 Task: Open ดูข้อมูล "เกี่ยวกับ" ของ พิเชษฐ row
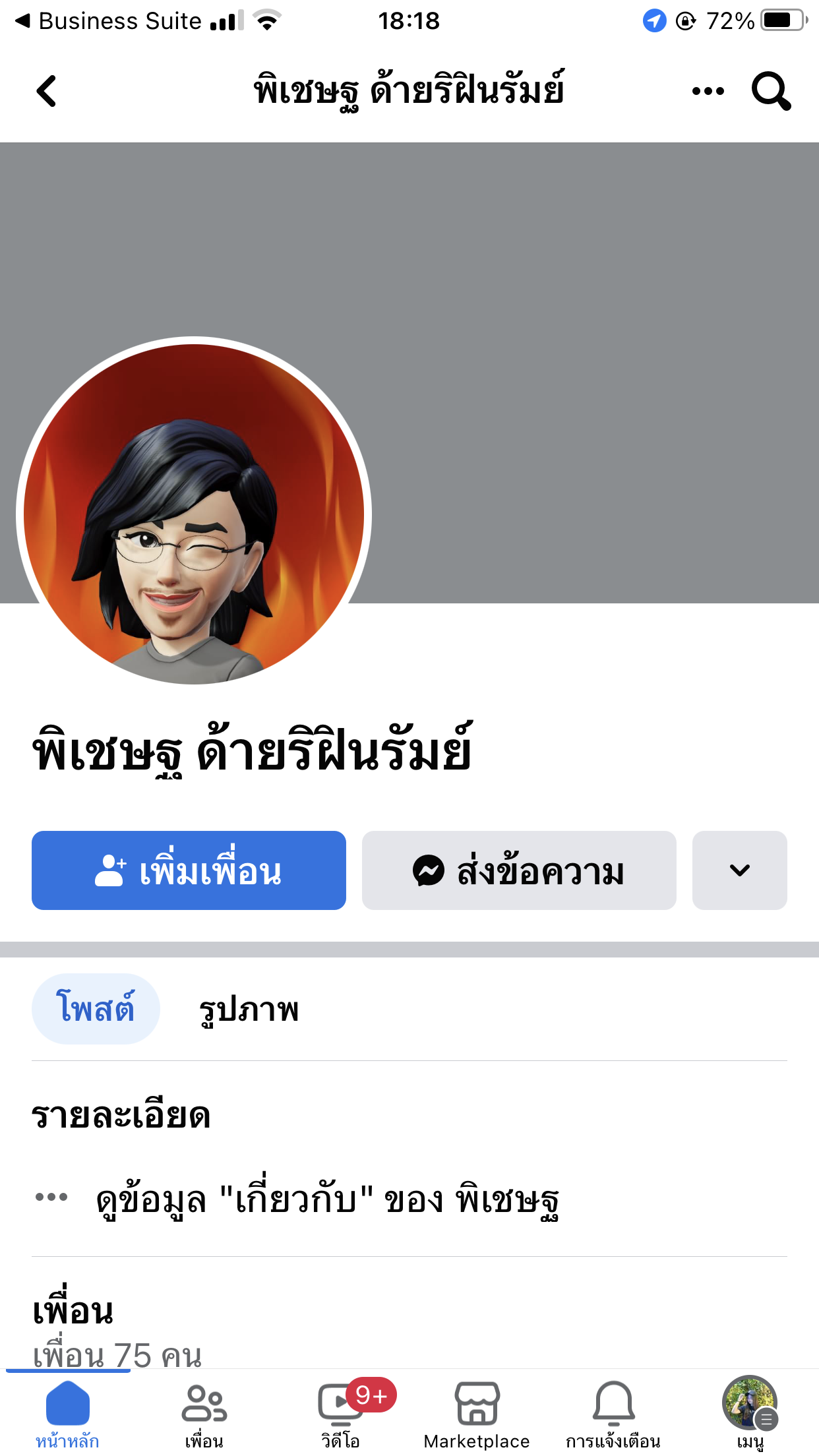(409, 1198)
